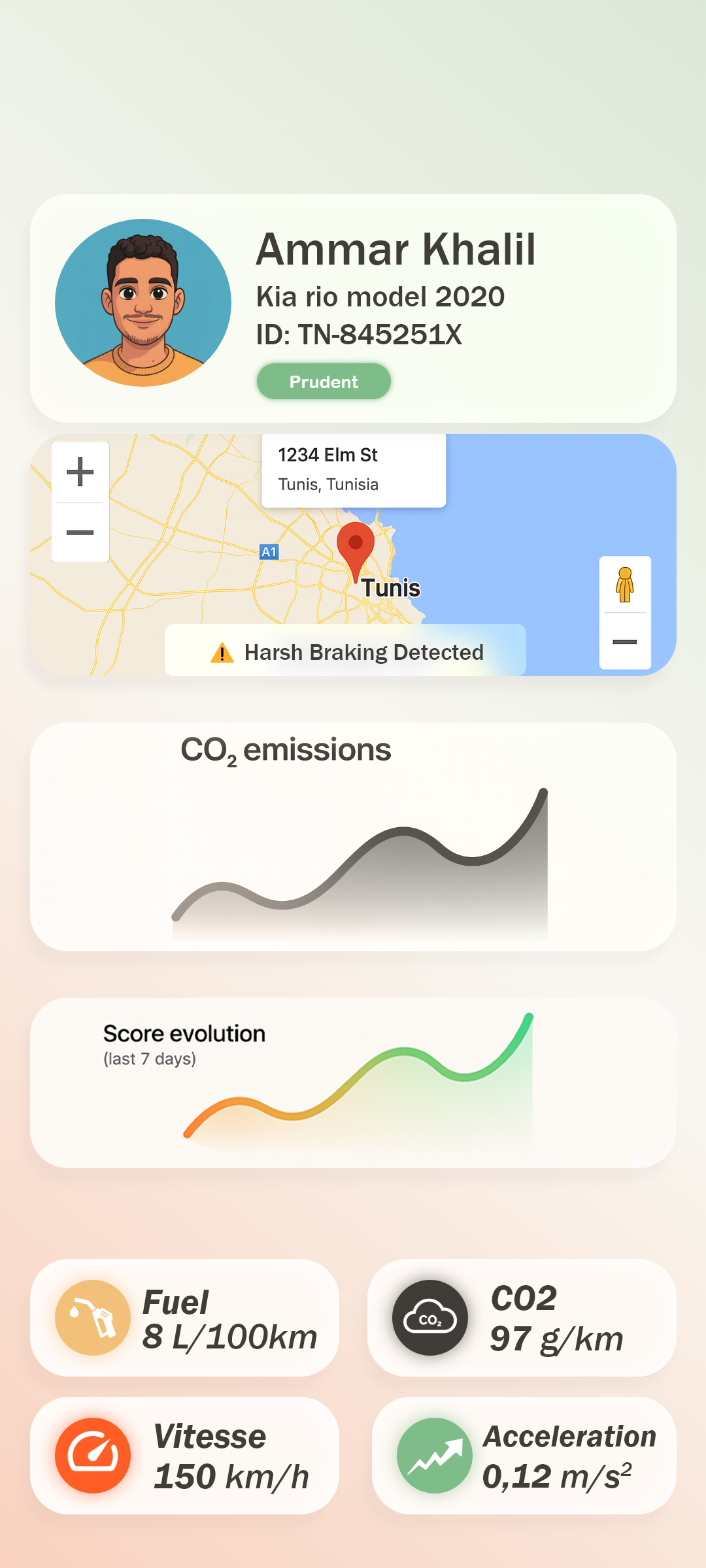
Task: Open the CO2 97 g/km card
Action: tap(521, 1317)
